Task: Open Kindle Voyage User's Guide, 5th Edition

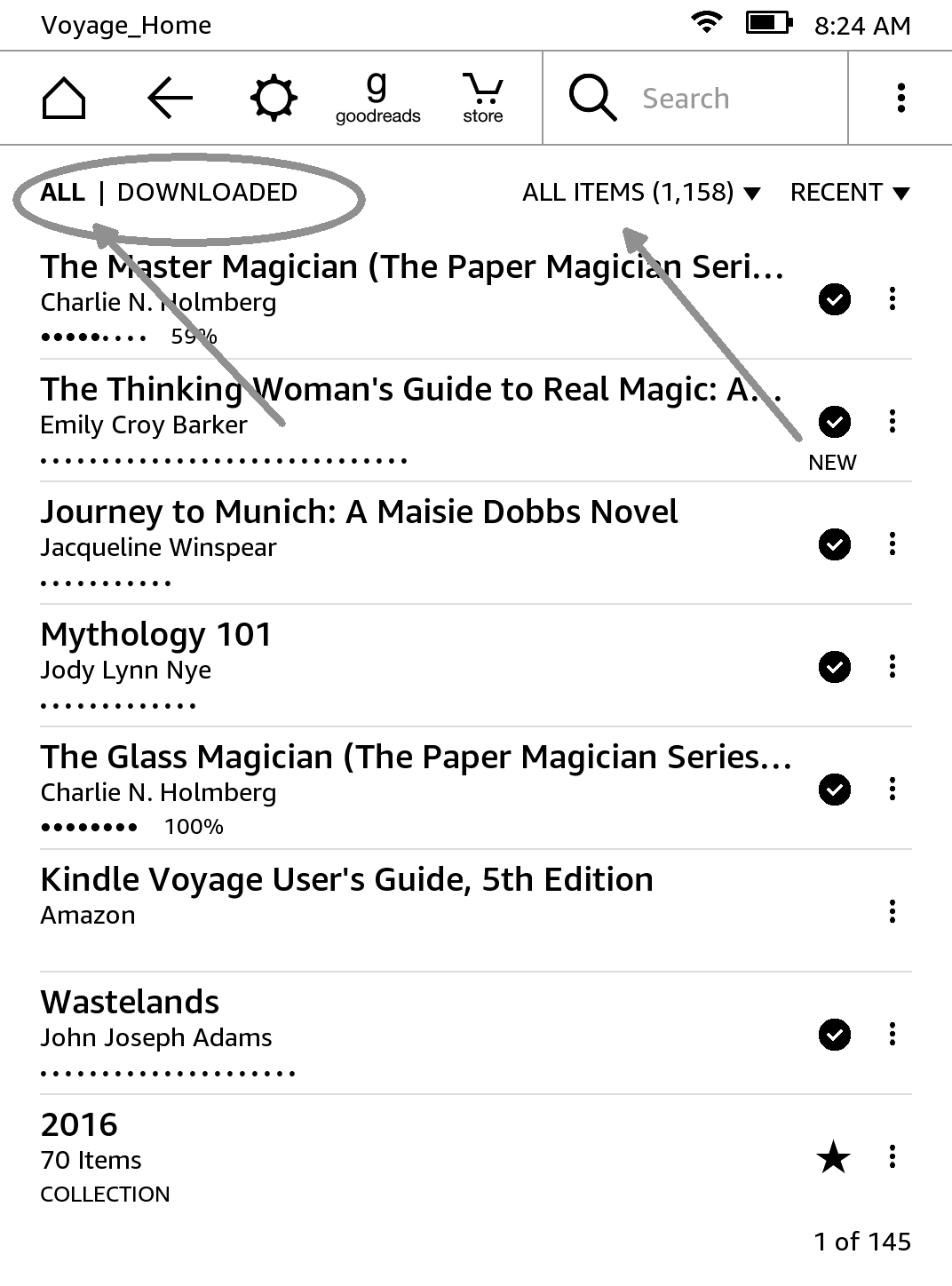Action: pos(346,880)
